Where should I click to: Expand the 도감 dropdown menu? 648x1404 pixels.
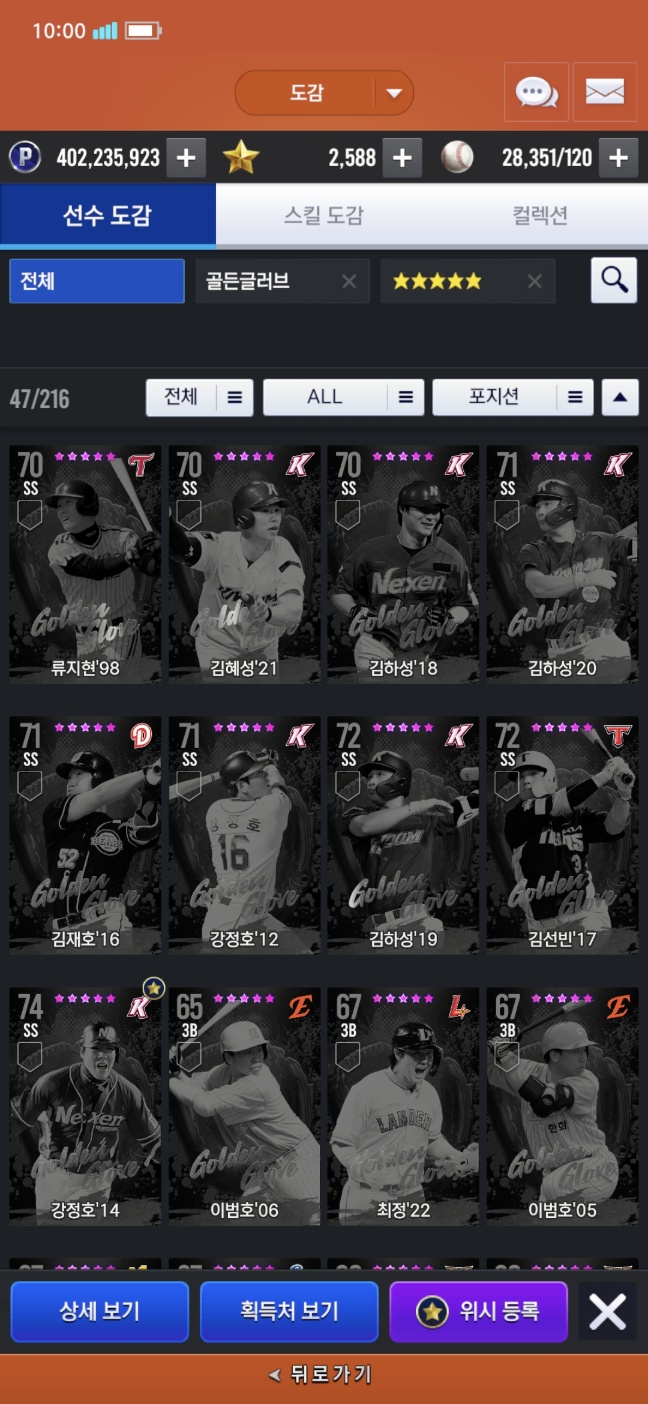click(394, 94)
